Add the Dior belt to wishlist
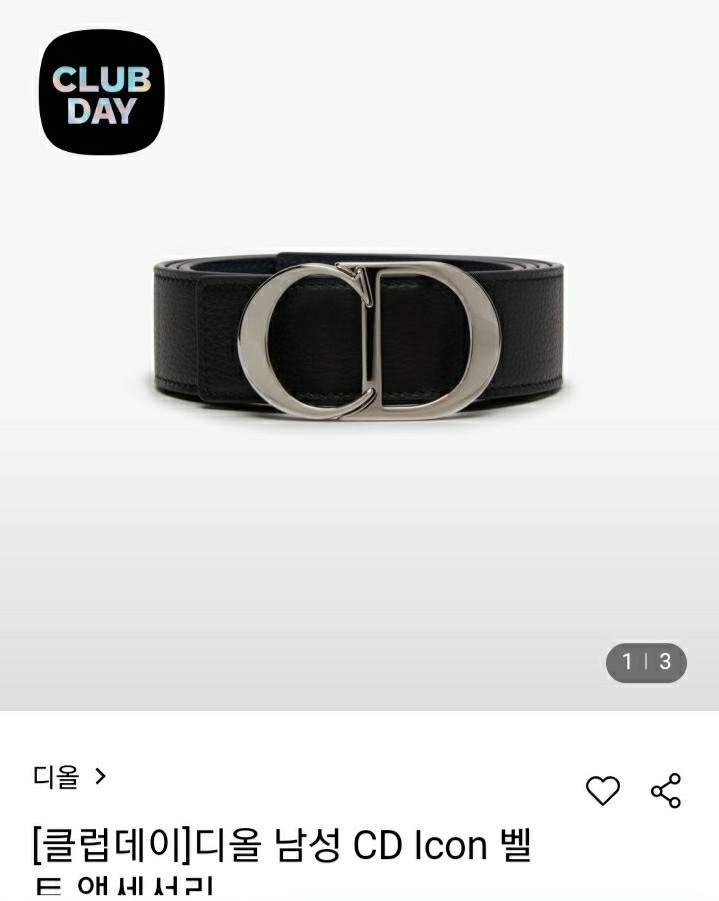The width and height of the screenshot is (719, 901). 602,791
